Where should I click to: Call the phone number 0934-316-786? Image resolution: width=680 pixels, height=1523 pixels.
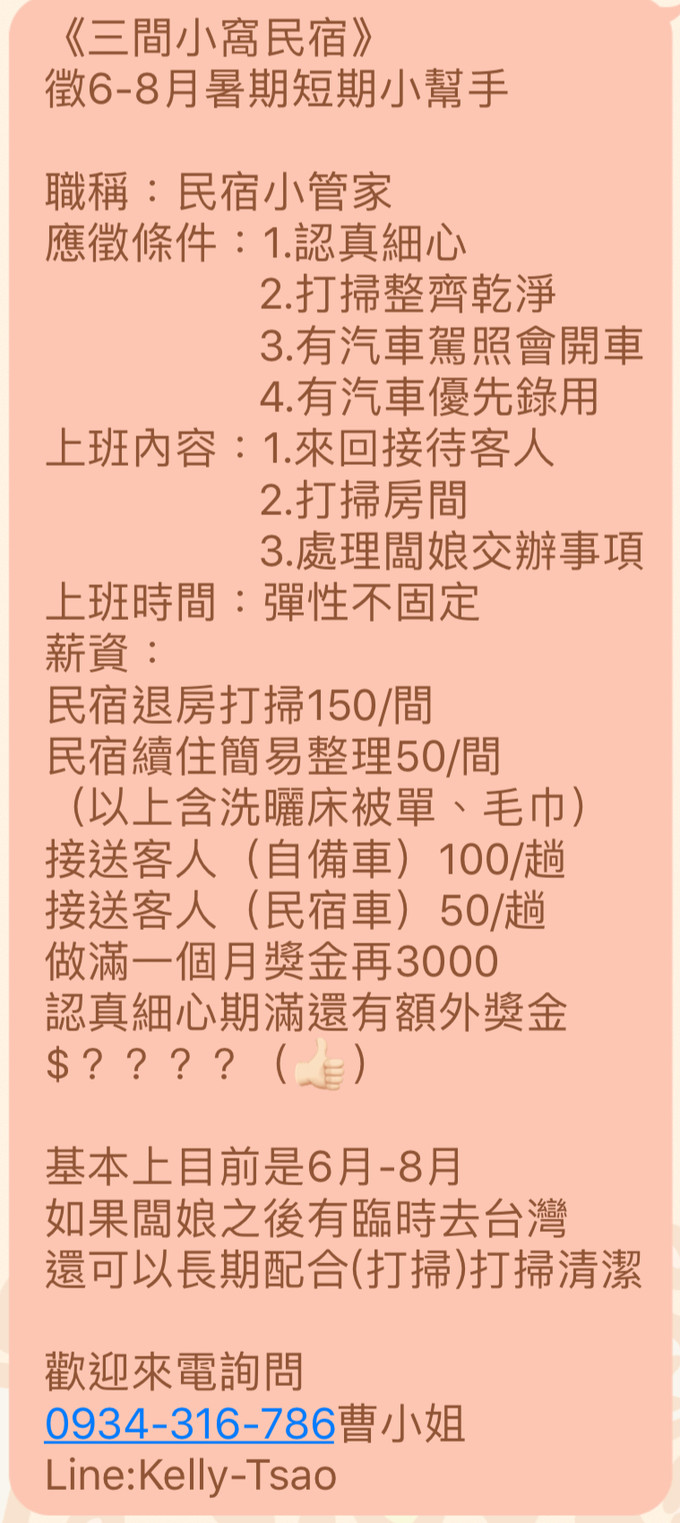pos(189,1424)
